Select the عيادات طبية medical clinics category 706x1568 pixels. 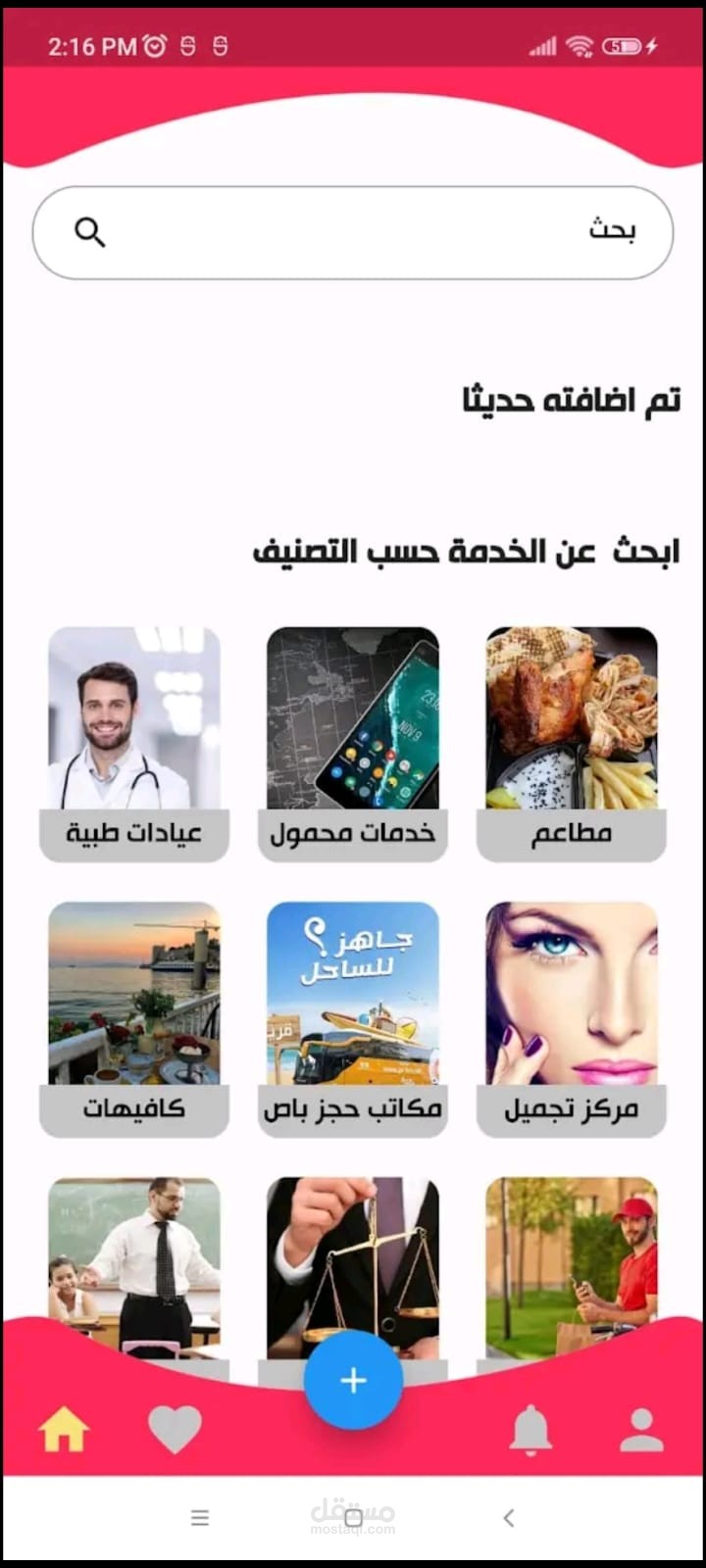[134, 745]
